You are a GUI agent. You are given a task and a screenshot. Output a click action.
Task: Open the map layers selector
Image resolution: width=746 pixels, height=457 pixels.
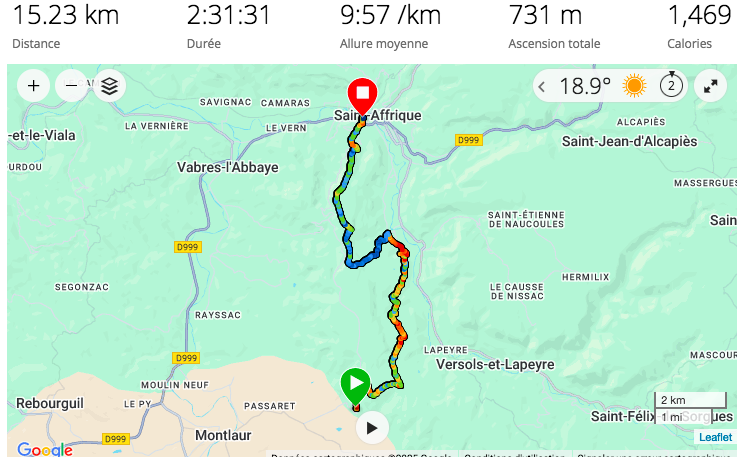point(109,86)
